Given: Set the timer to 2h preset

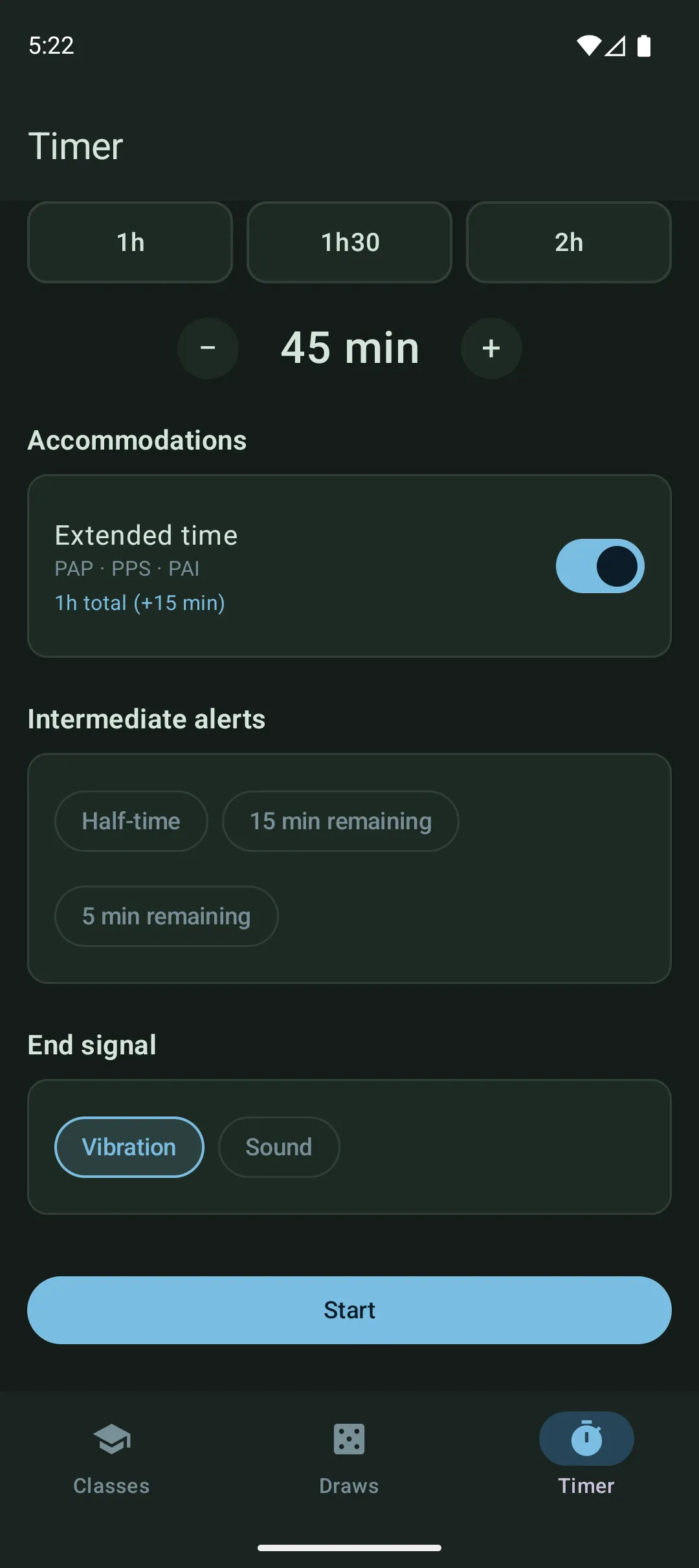Looking at the screenshot, I should [568, 243].
